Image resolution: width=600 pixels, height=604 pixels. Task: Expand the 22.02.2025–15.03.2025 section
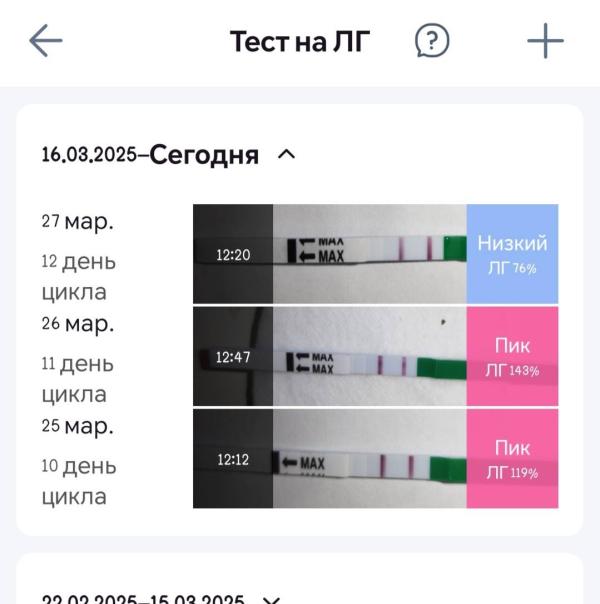pos(270,599)
